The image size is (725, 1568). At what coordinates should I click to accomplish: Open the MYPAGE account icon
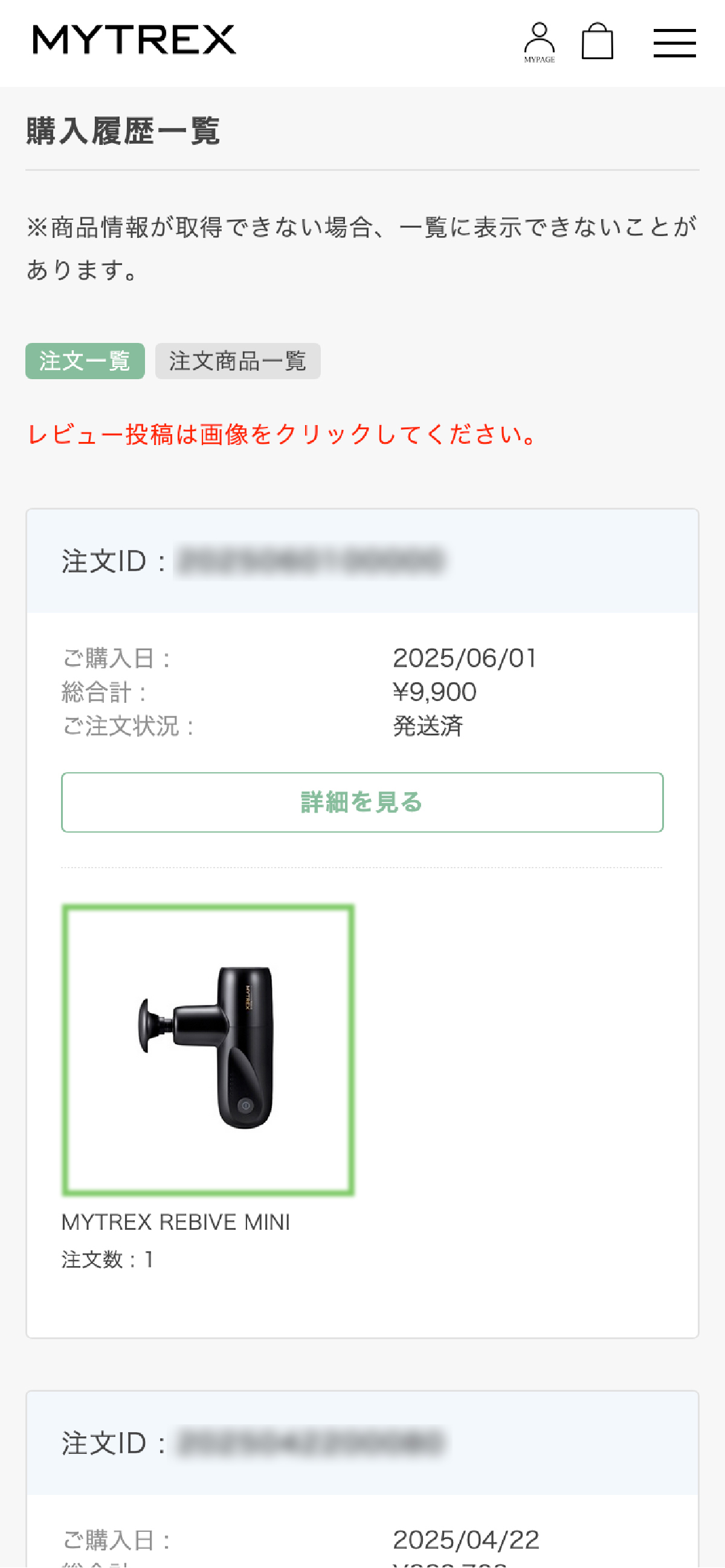[x=539, y=43]
